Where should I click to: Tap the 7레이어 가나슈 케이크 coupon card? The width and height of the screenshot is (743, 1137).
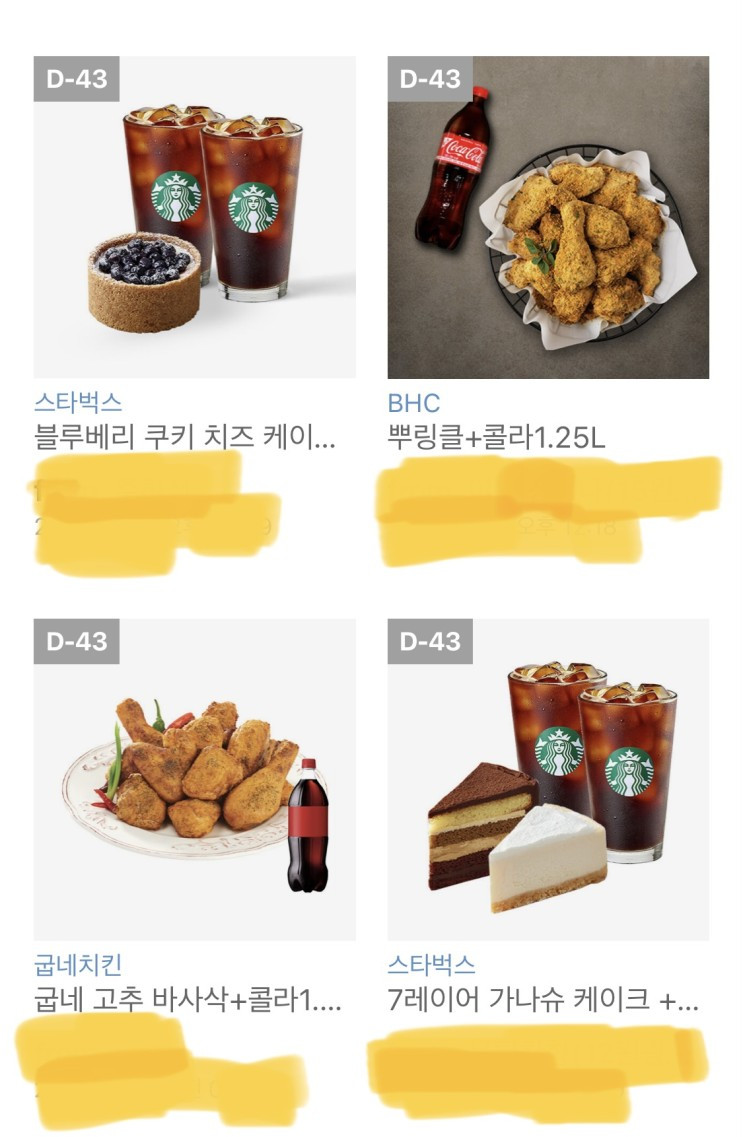pyautogui.click(x=548, y=780)
